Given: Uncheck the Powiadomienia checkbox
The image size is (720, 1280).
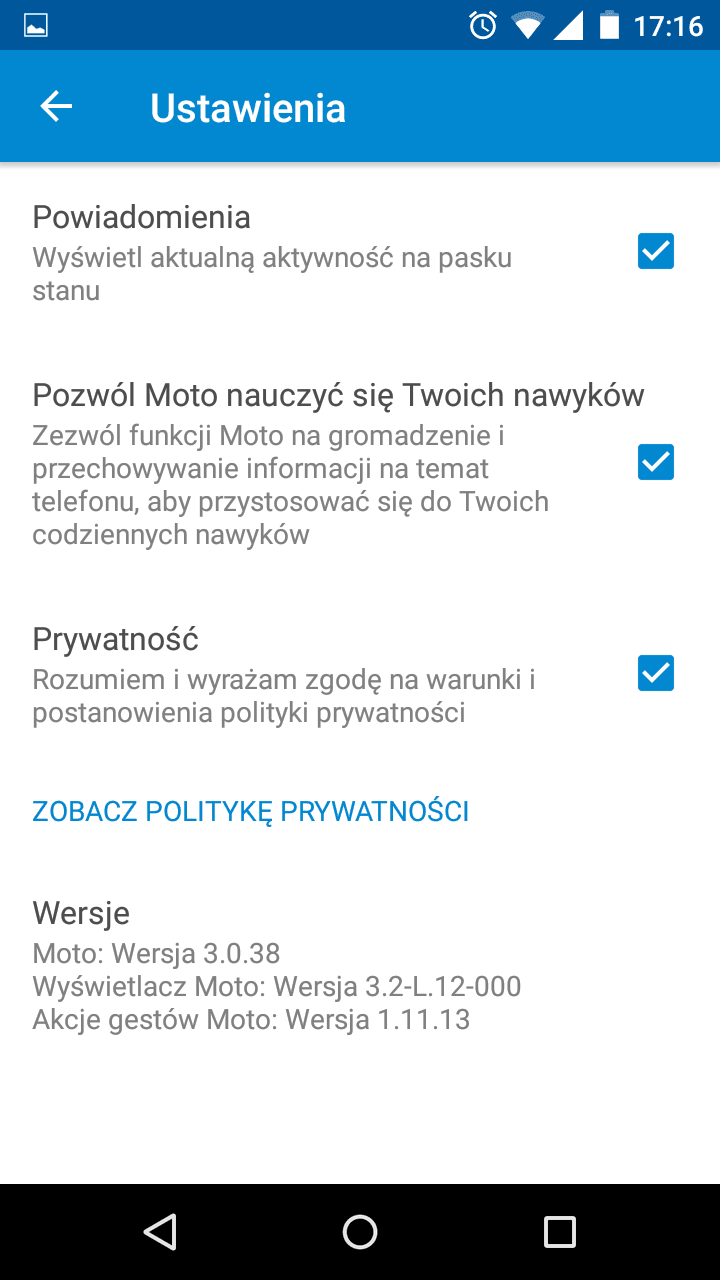Looking at the screenshot, I should coord(656,251).
